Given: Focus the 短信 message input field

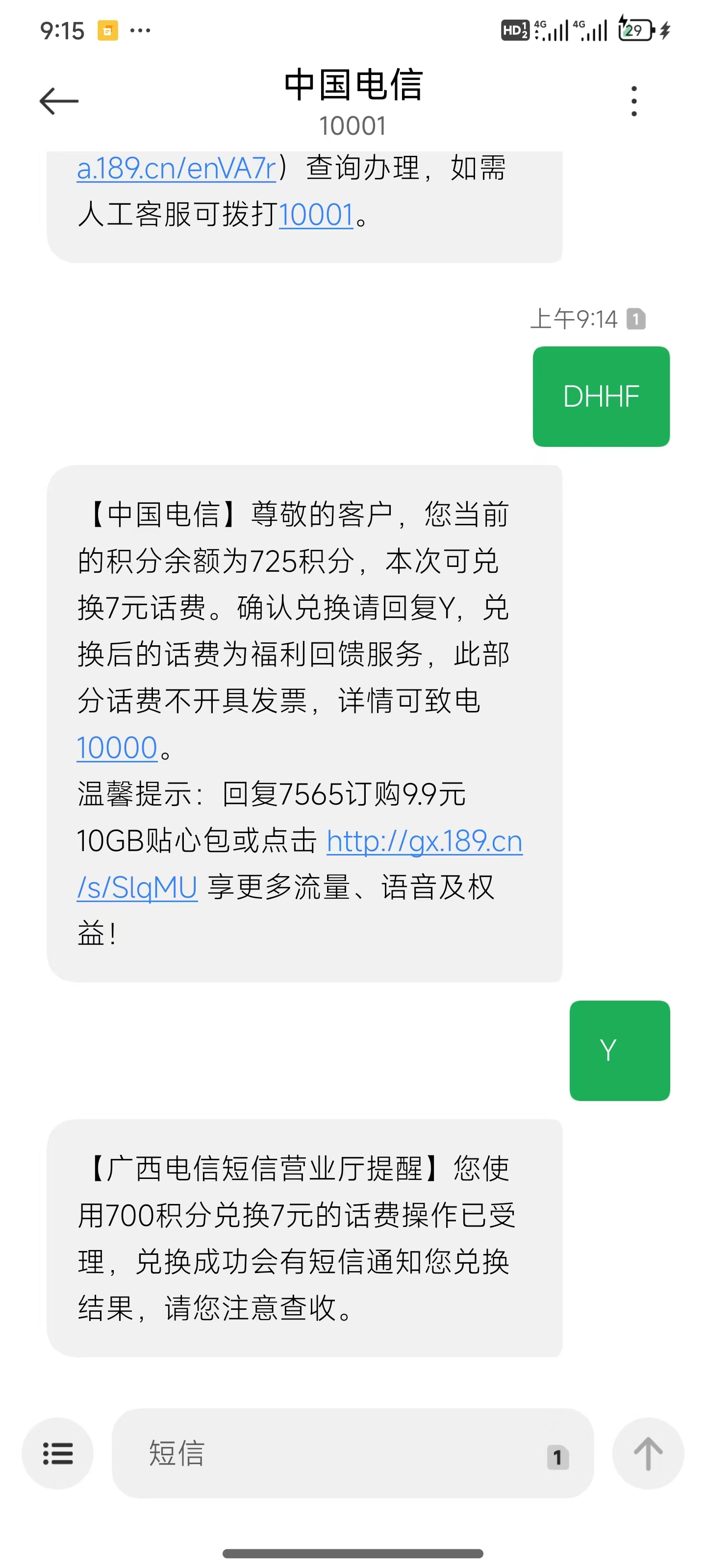Looking at the screenshot, I should click(x=329, y=1453).
